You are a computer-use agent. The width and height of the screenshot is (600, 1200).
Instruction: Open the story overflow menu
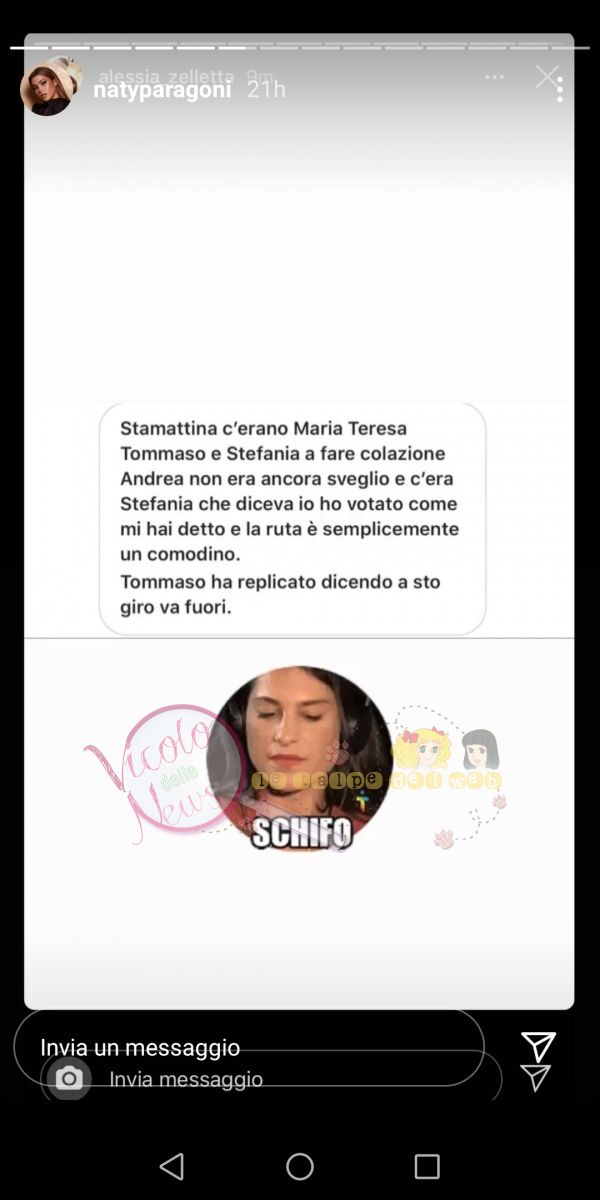point(560,89)
